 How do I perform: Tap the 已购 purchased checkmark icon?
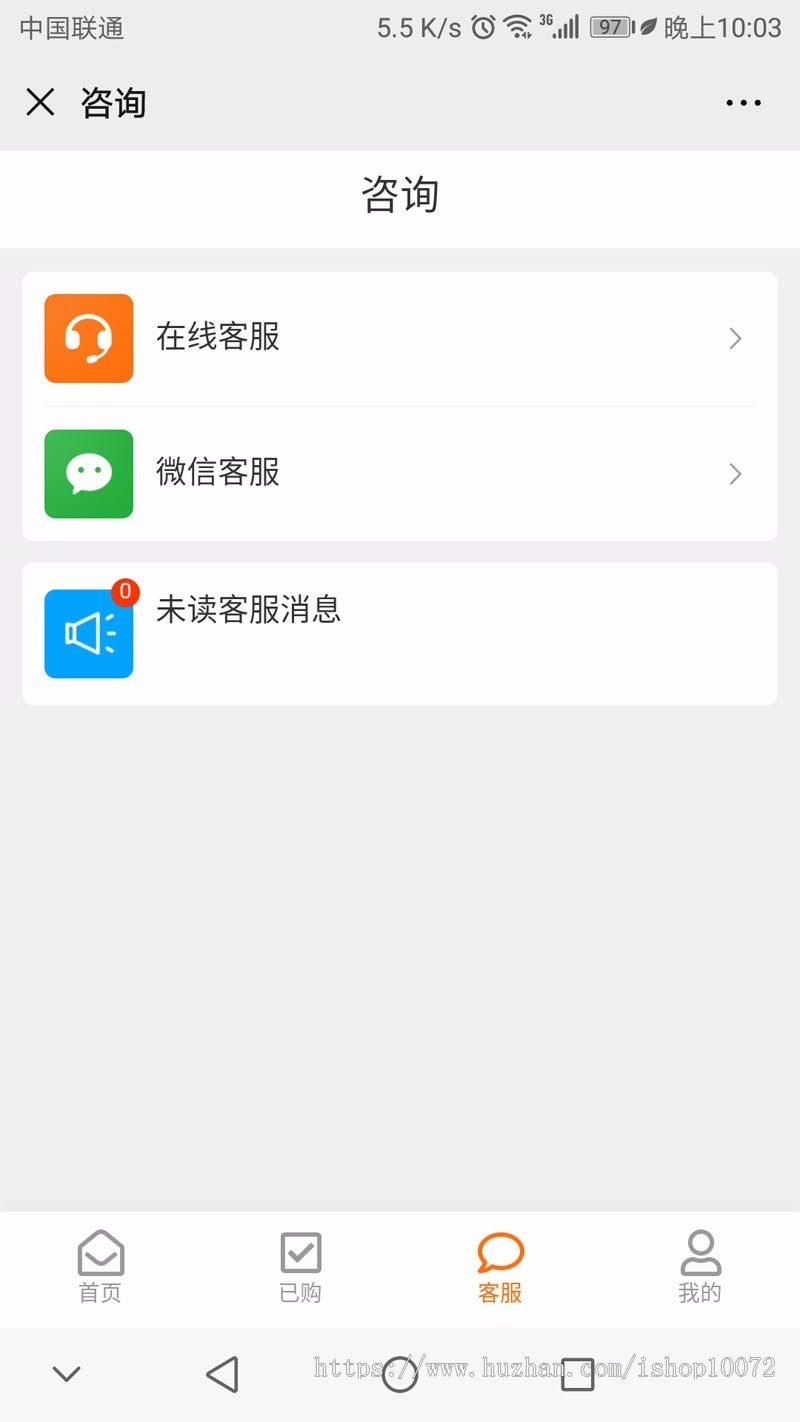[x=300, y=1252]
